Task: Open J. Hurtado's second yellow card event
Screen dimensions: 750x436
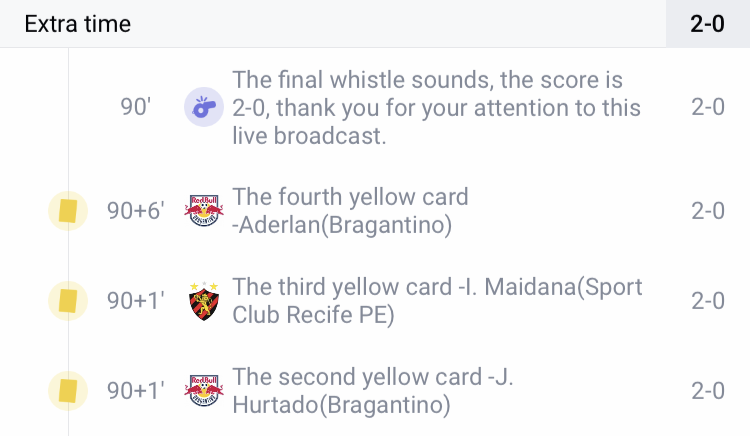Action: point(372,391)
